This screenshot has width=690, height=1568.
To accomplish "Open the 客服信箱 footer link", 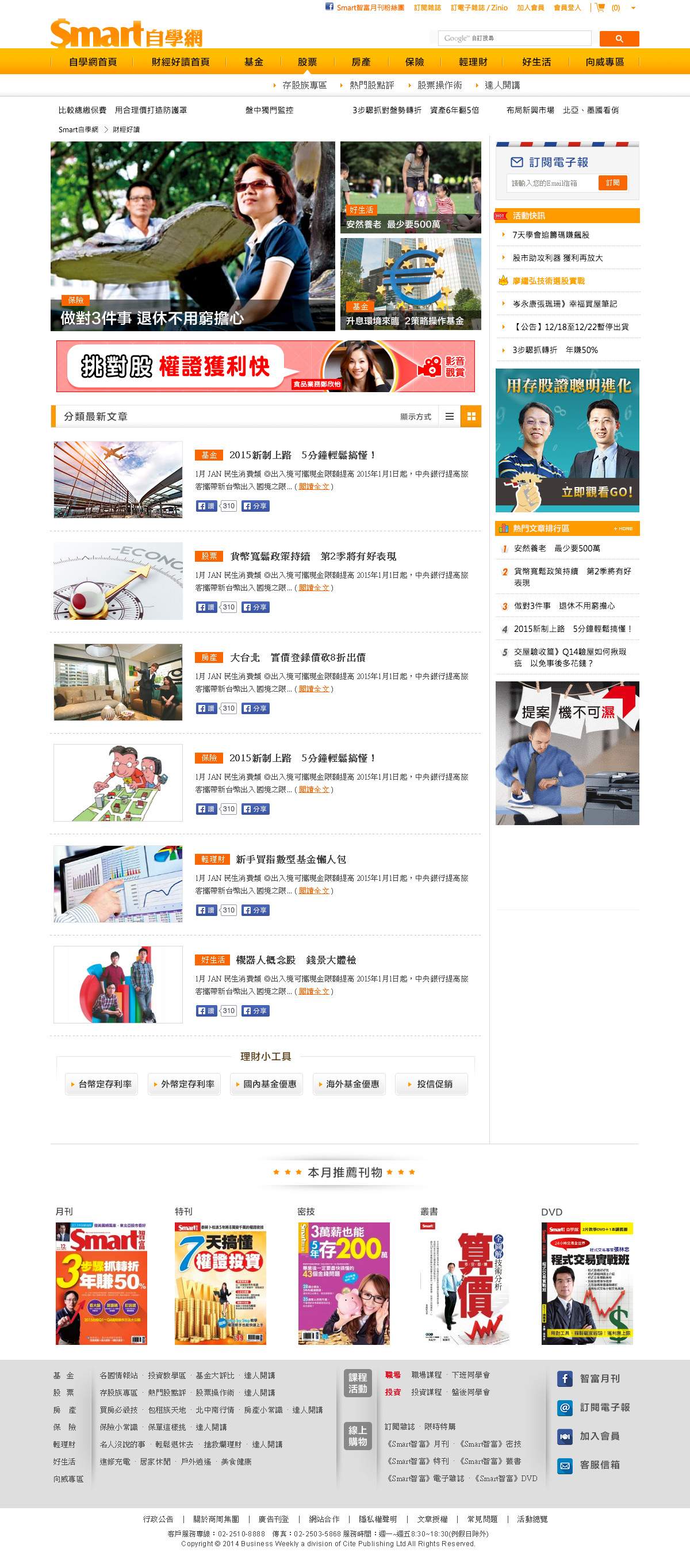I will [599, 1465].
